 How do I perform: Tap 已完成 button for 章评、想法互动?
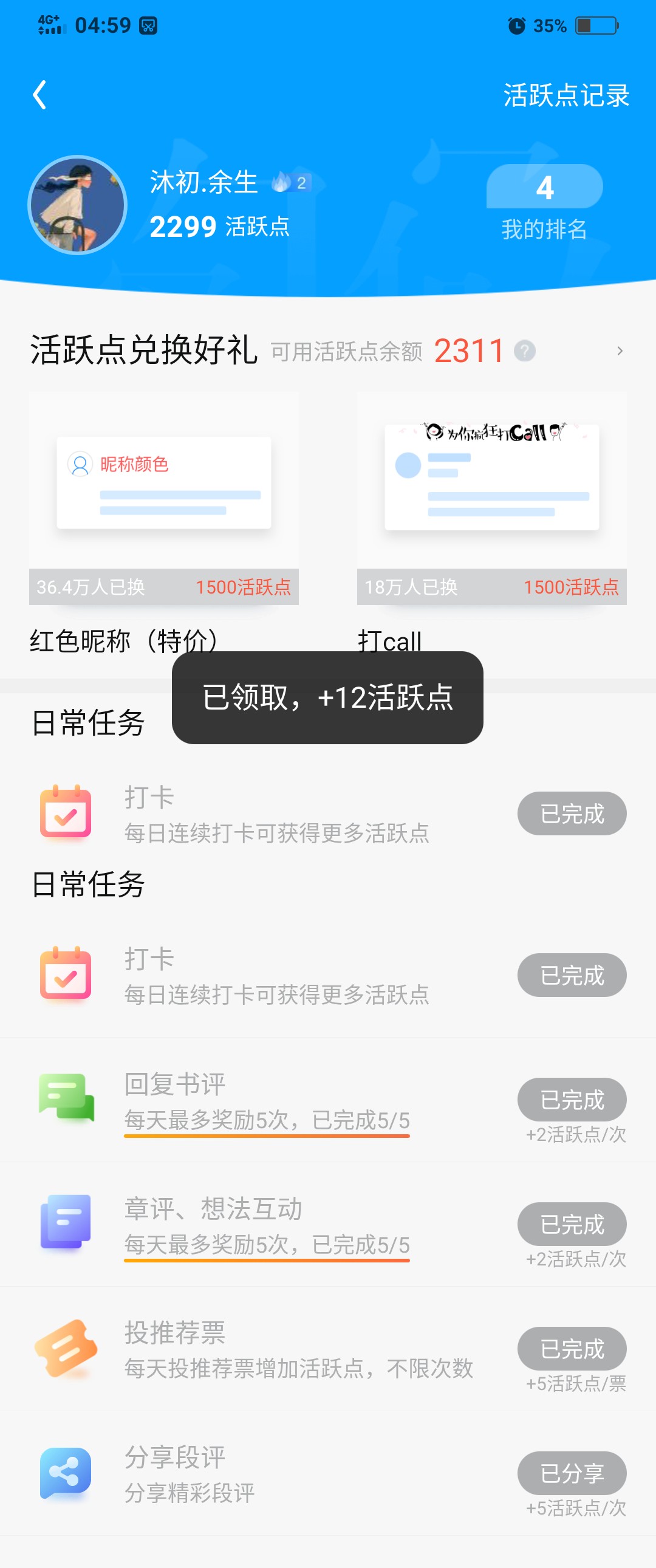tap(572, 1224)
